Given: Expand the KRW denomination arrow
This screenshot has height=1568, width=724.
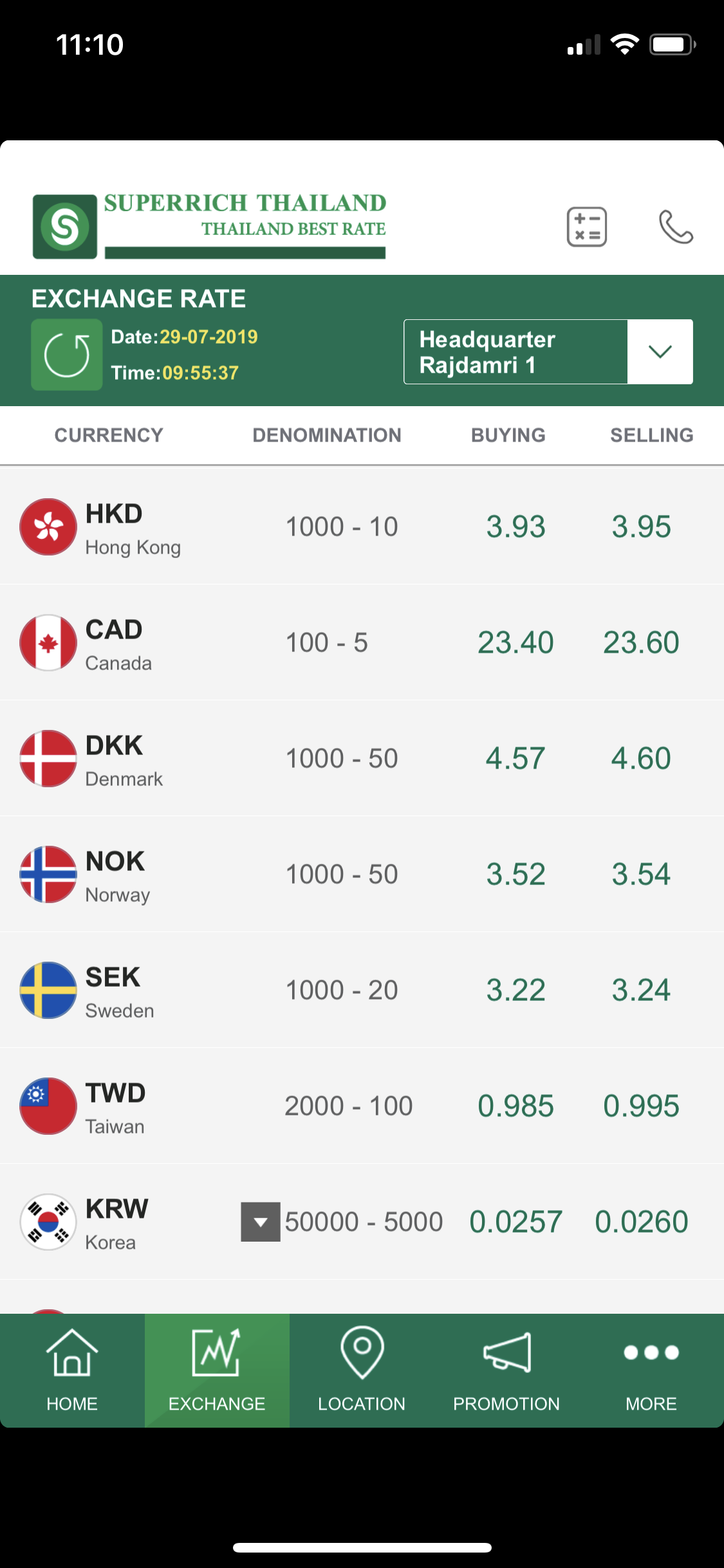Looking at the screenshot, I should 260,1222.
